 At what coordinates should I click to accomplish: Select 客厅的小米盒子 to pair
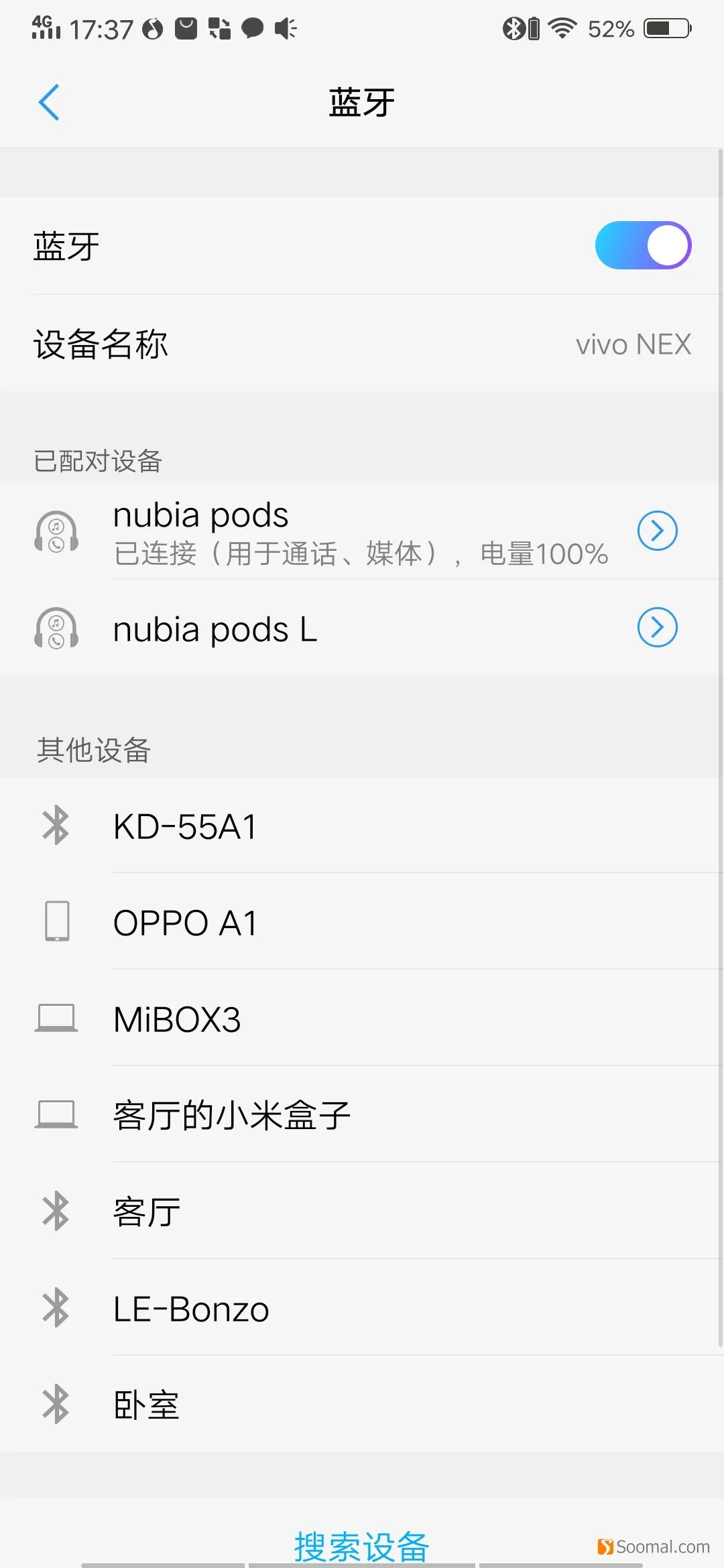pos(362,1115)
